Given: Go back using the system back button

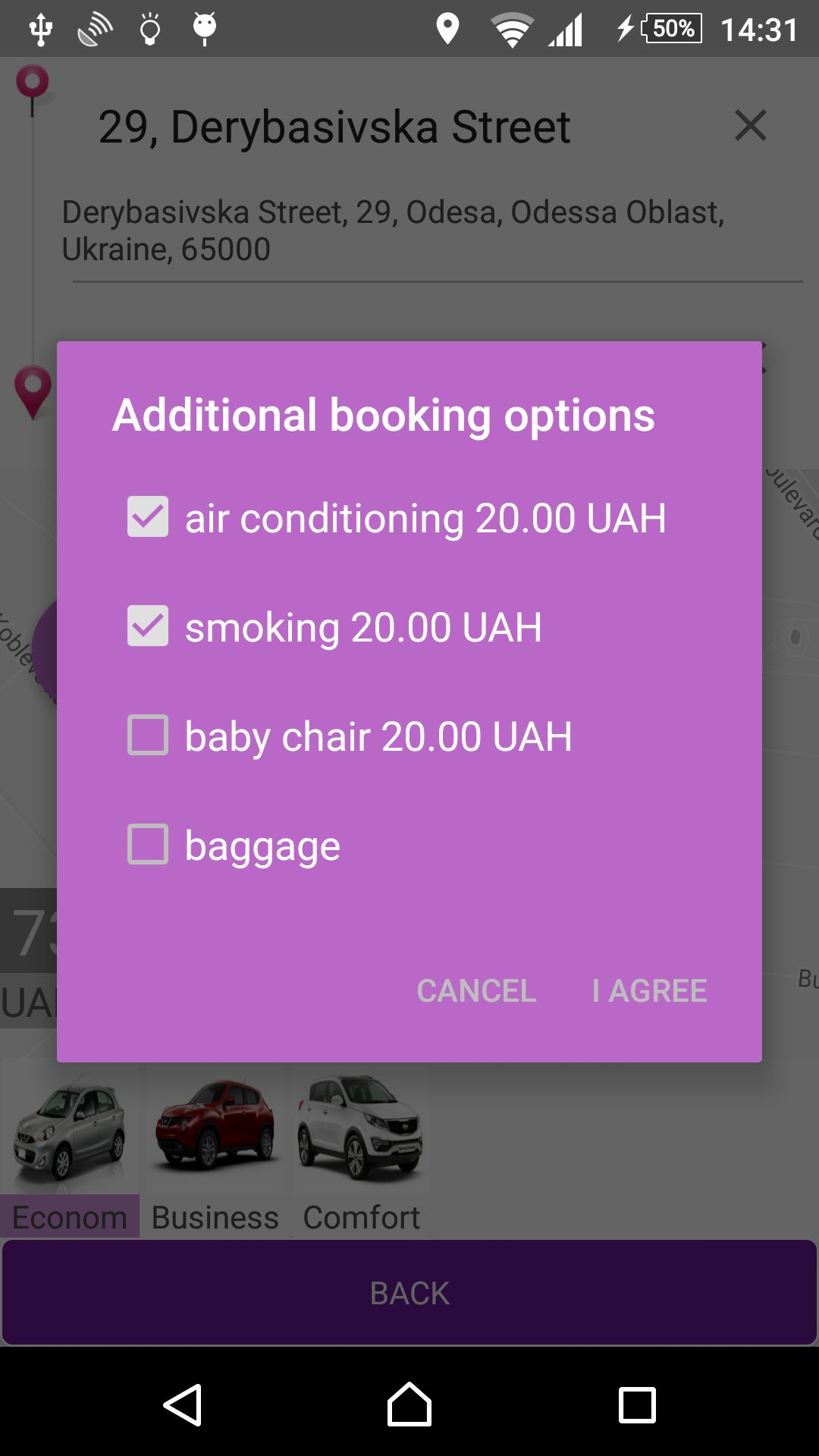Looking at the screenshot, I should [x=183, y=1405].
